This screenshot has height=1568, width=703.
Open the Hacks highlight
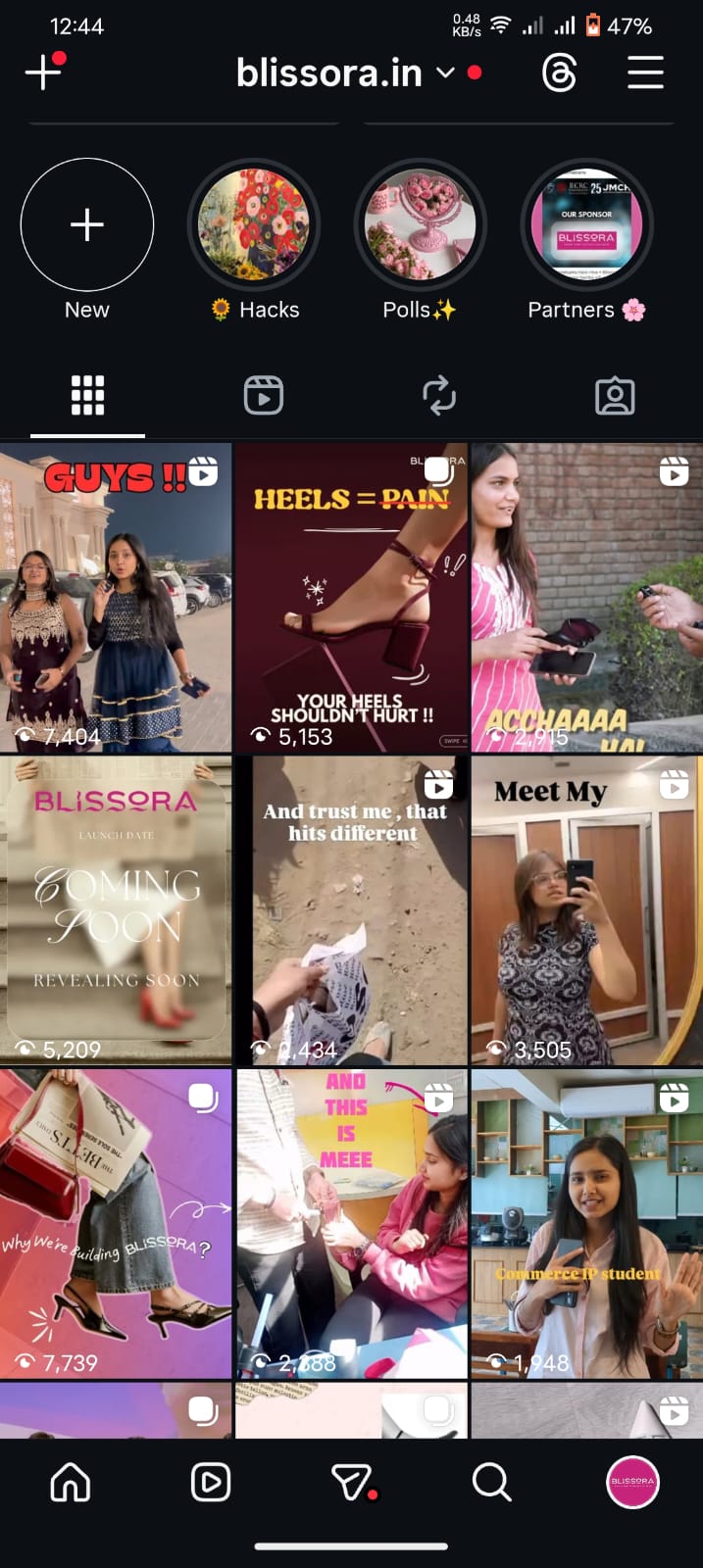click(x=254, y=224)
